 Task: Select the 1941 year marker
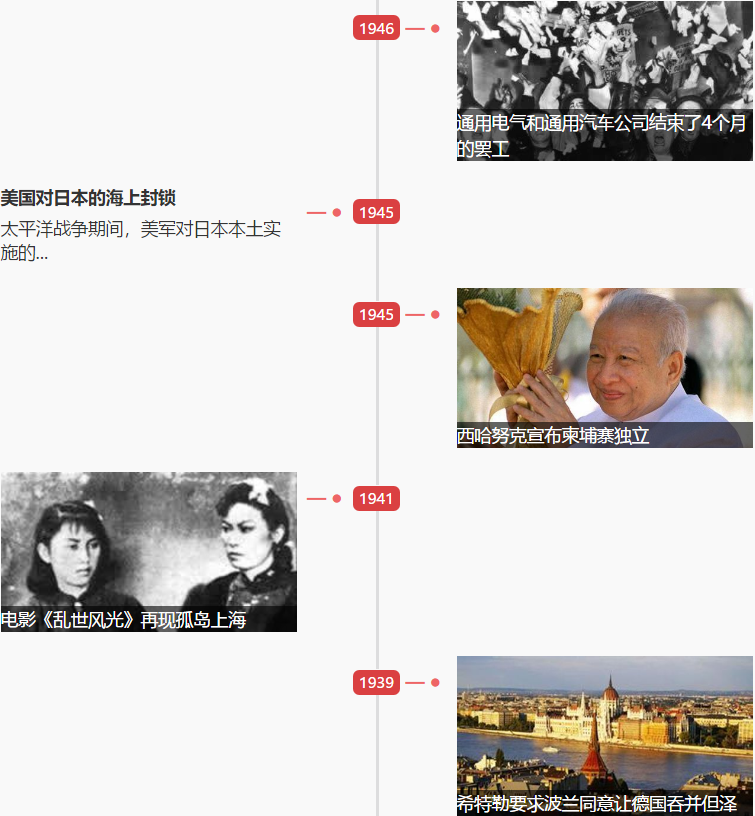pos(376,498)
